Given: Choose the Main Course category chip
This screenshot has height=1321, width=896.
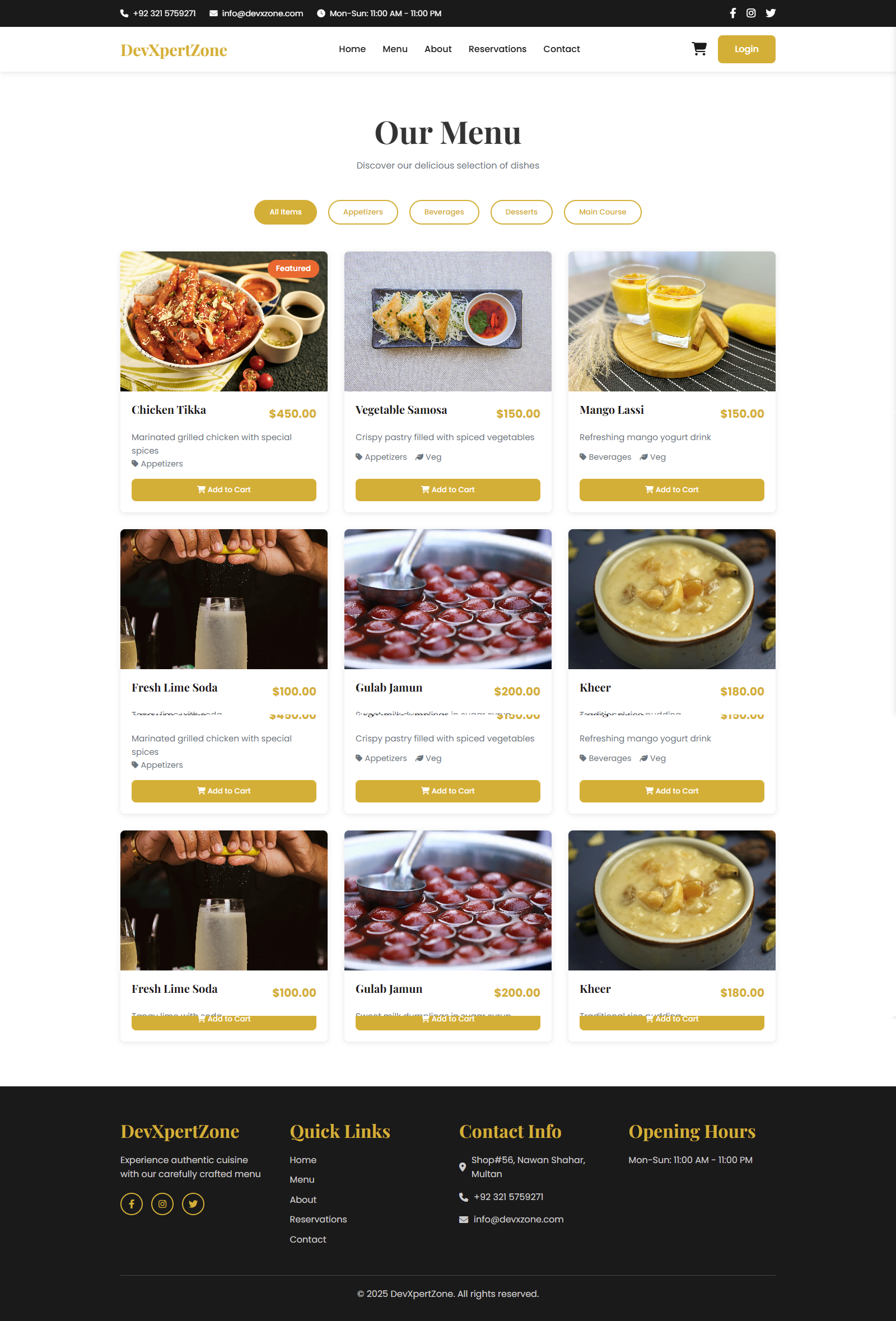Looking at the screenshot, I should [x=602, y=212].
